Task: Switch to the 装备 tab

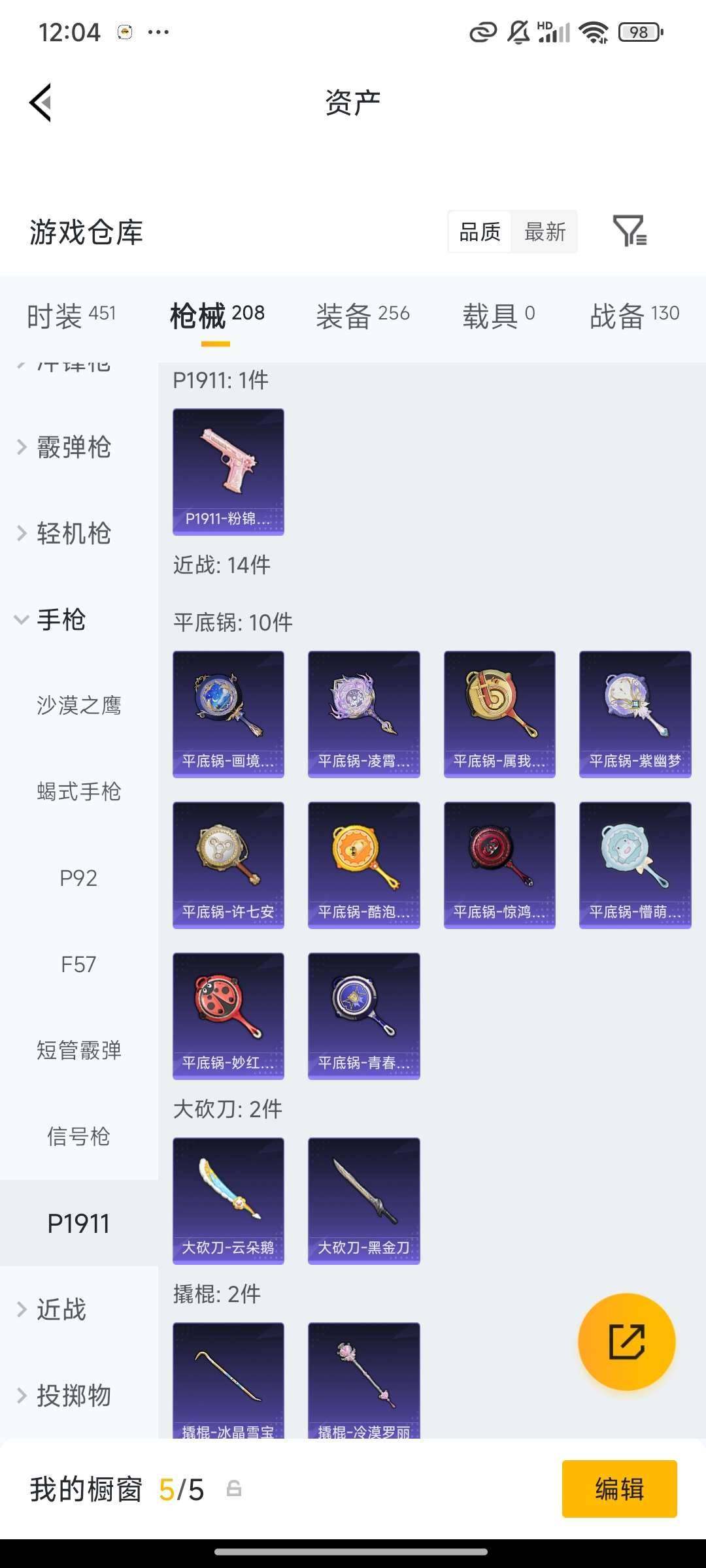Action: coord(362,316)
